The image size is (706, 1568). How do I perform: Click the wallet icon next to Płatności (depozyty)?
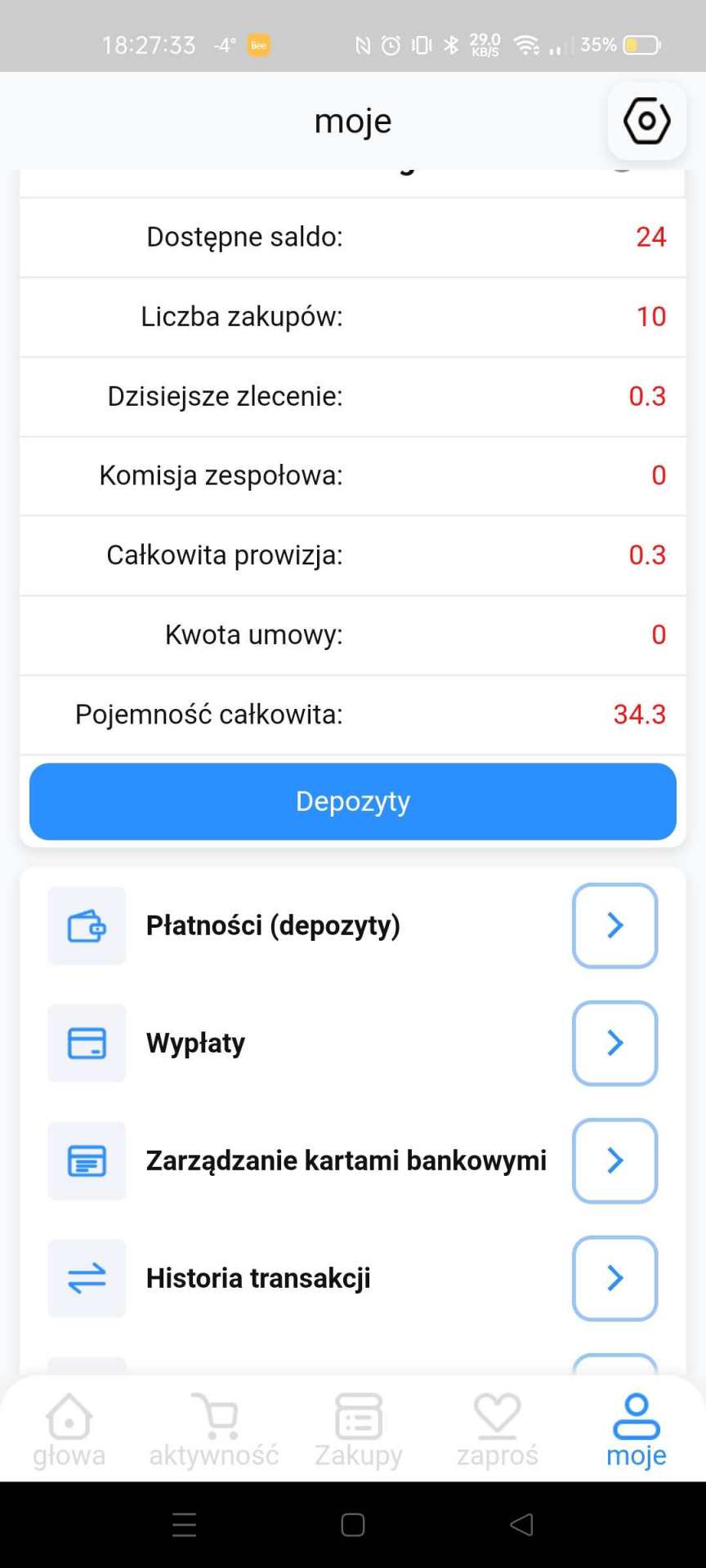click(x=87, y=925)
